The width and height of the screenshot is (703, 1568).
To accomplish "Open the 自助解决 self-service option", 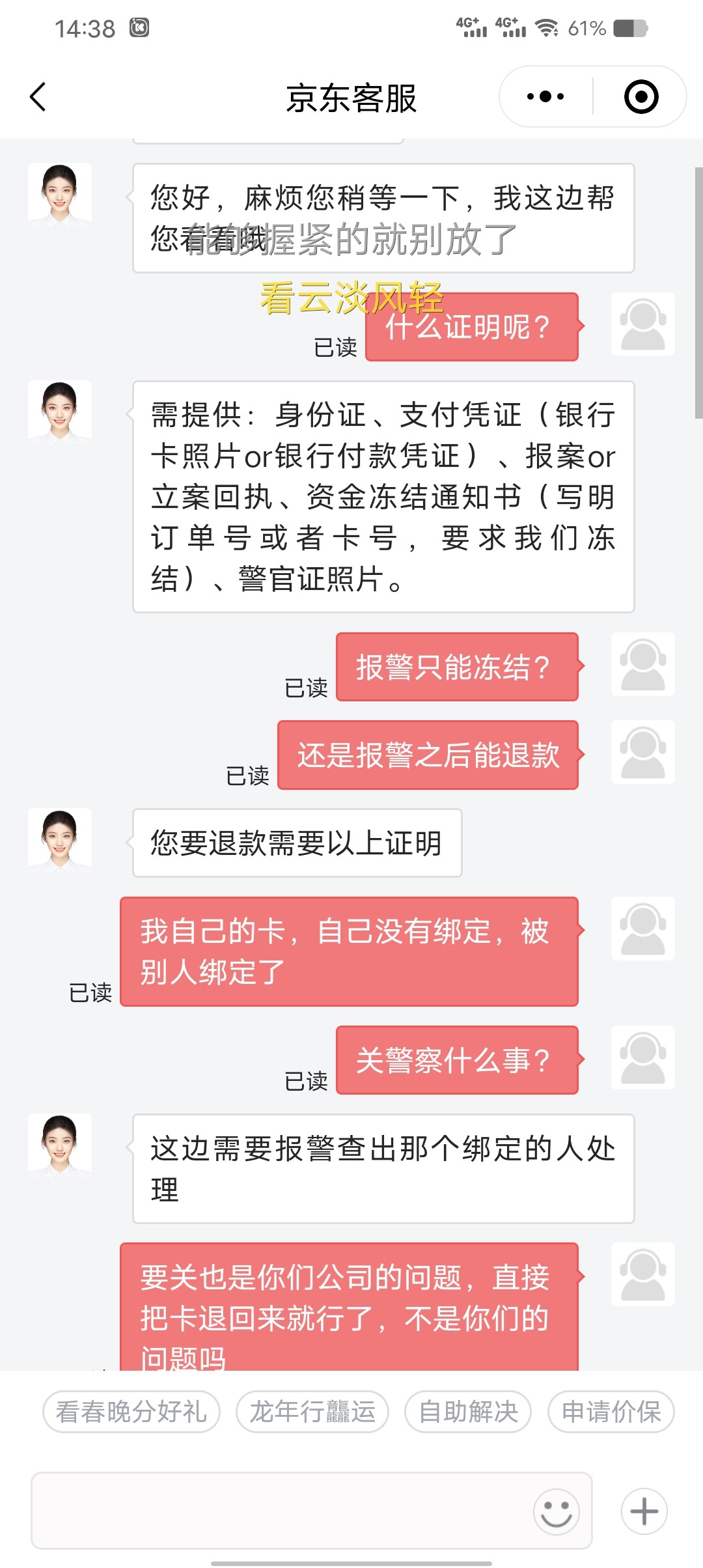I will tap(468, 1412).
